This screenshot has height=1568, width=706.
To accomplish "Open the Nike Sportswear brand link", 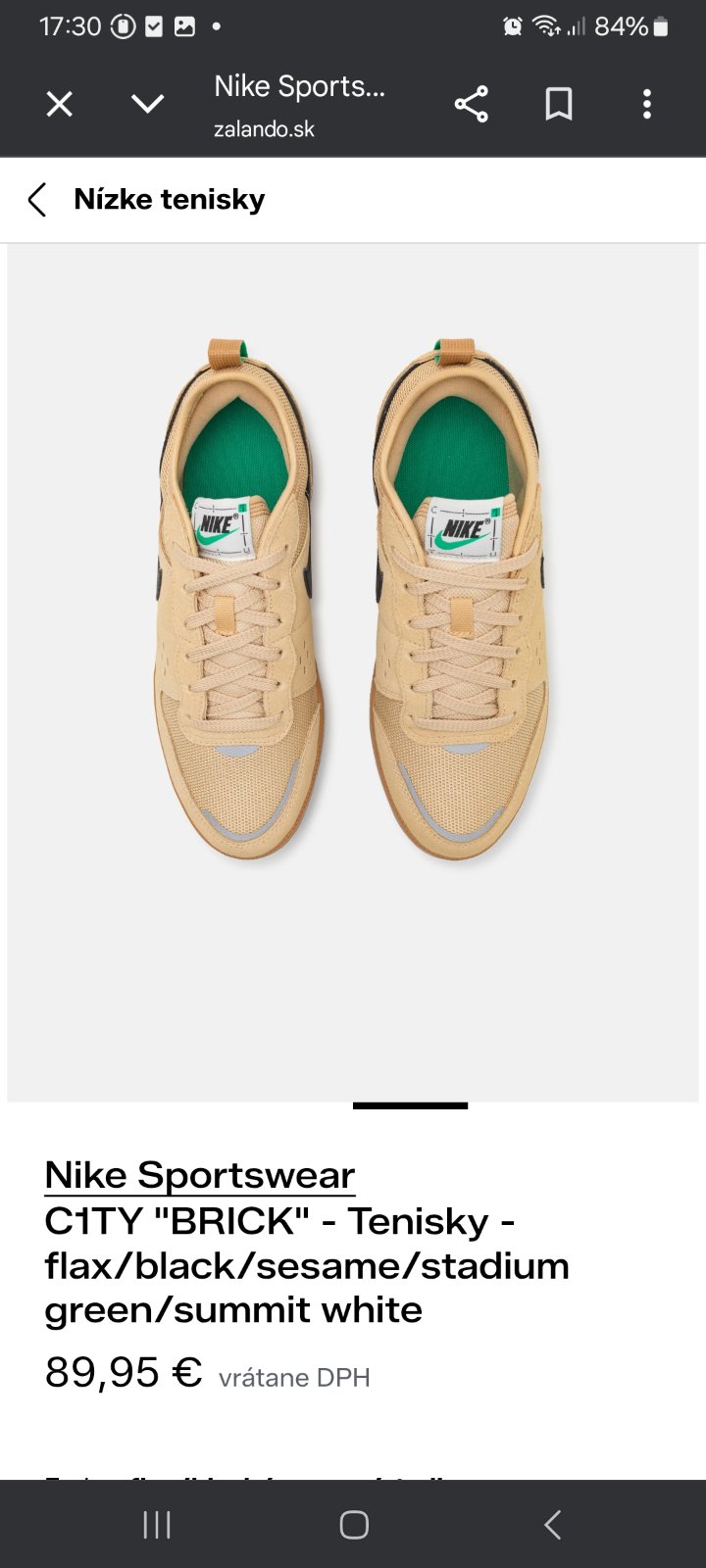I will click(200, 1174).
